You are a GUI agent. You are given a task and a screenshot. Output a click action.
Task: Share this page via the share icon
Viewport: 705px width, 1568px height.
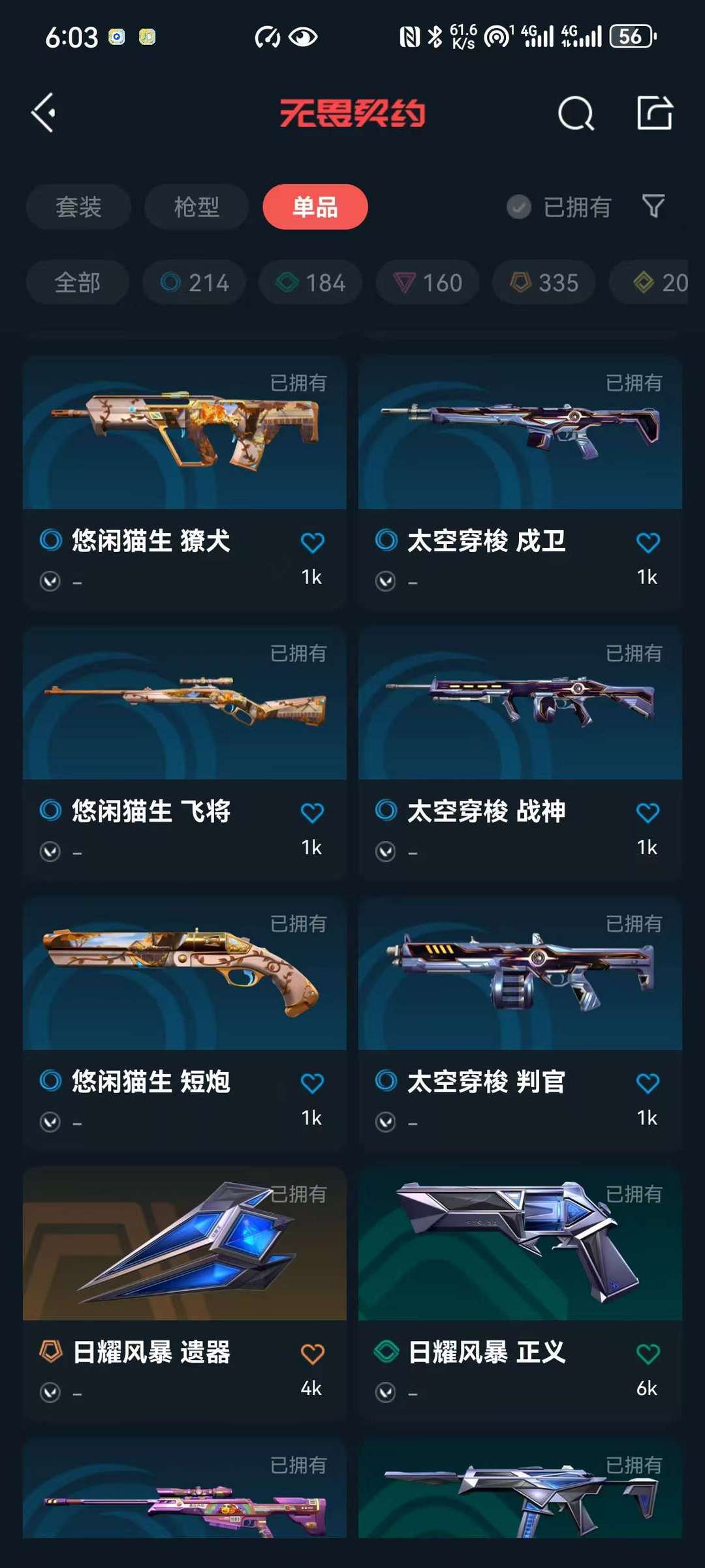654,113
